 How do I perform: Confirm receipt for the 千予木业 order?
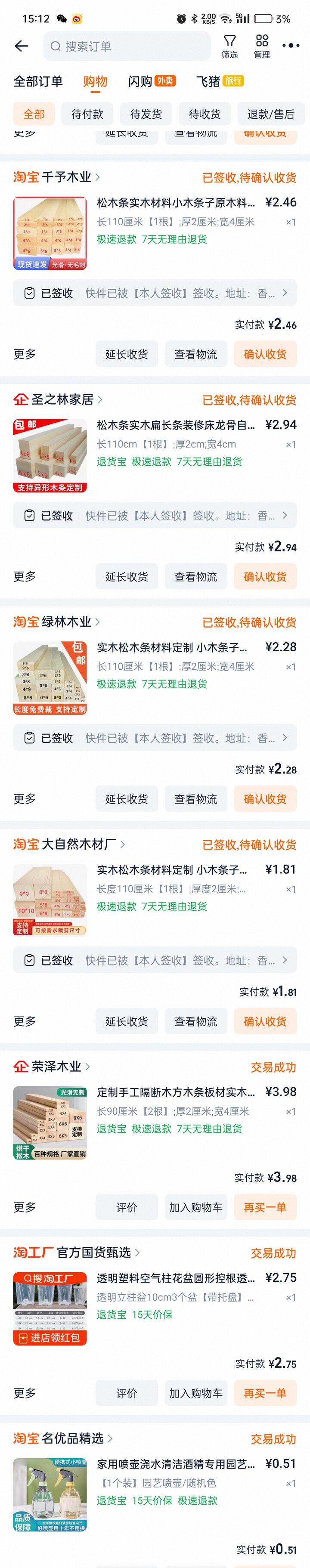265,354
